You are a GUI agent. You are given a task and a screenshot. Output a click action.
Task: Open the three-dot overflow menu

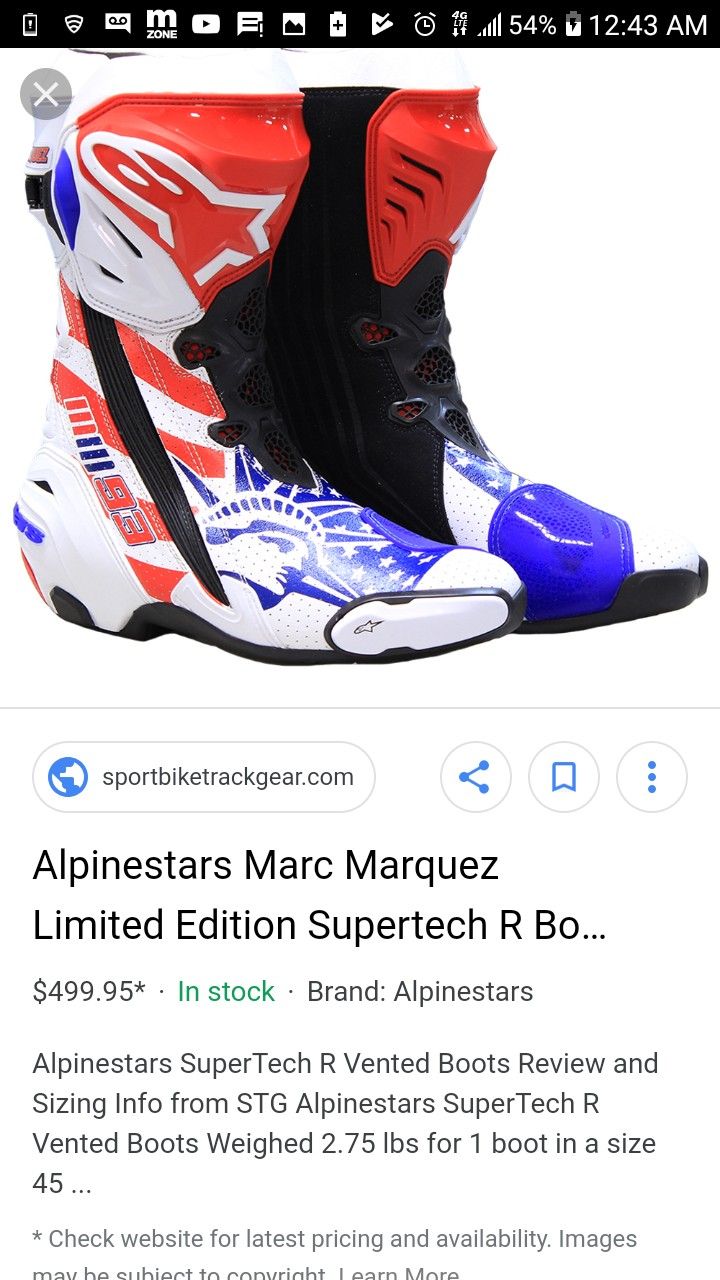[x=652, y=777]
